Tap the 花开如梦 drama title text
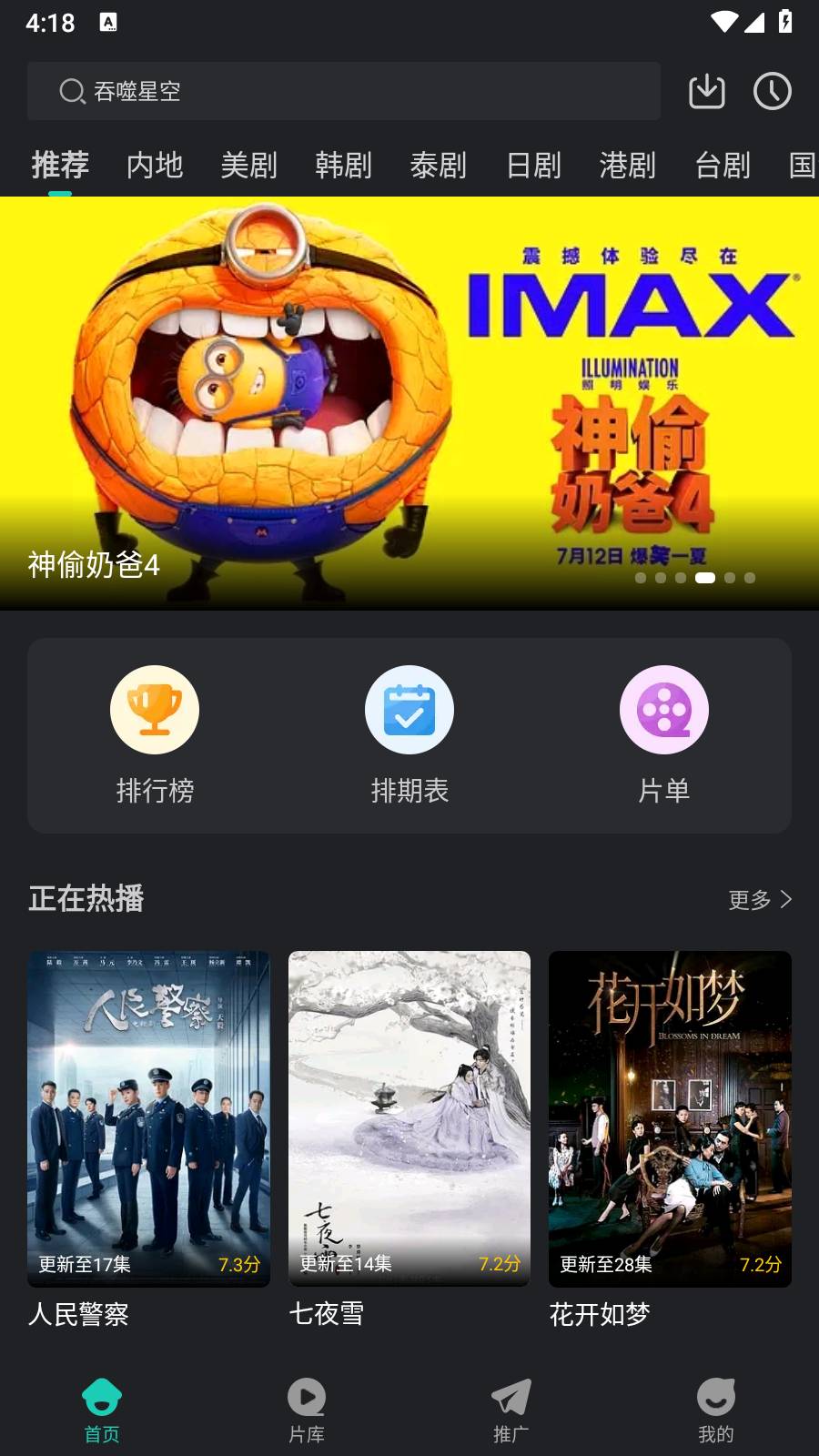819x1456 pixels. pyautogui.click(x=600, y=1315)
